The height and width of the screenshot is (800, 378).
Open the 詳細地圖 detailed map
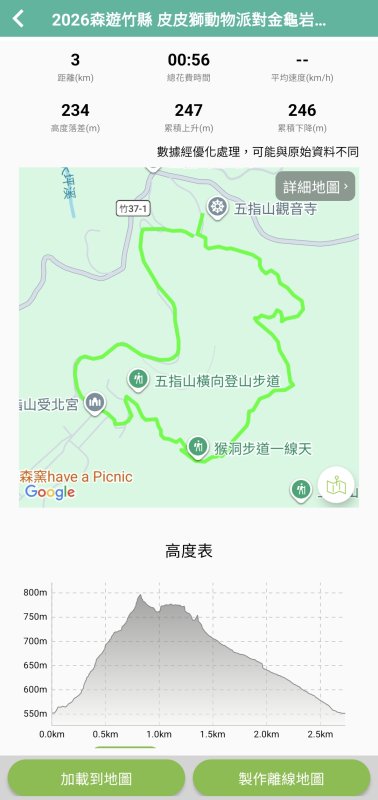[x=315, y=187]
